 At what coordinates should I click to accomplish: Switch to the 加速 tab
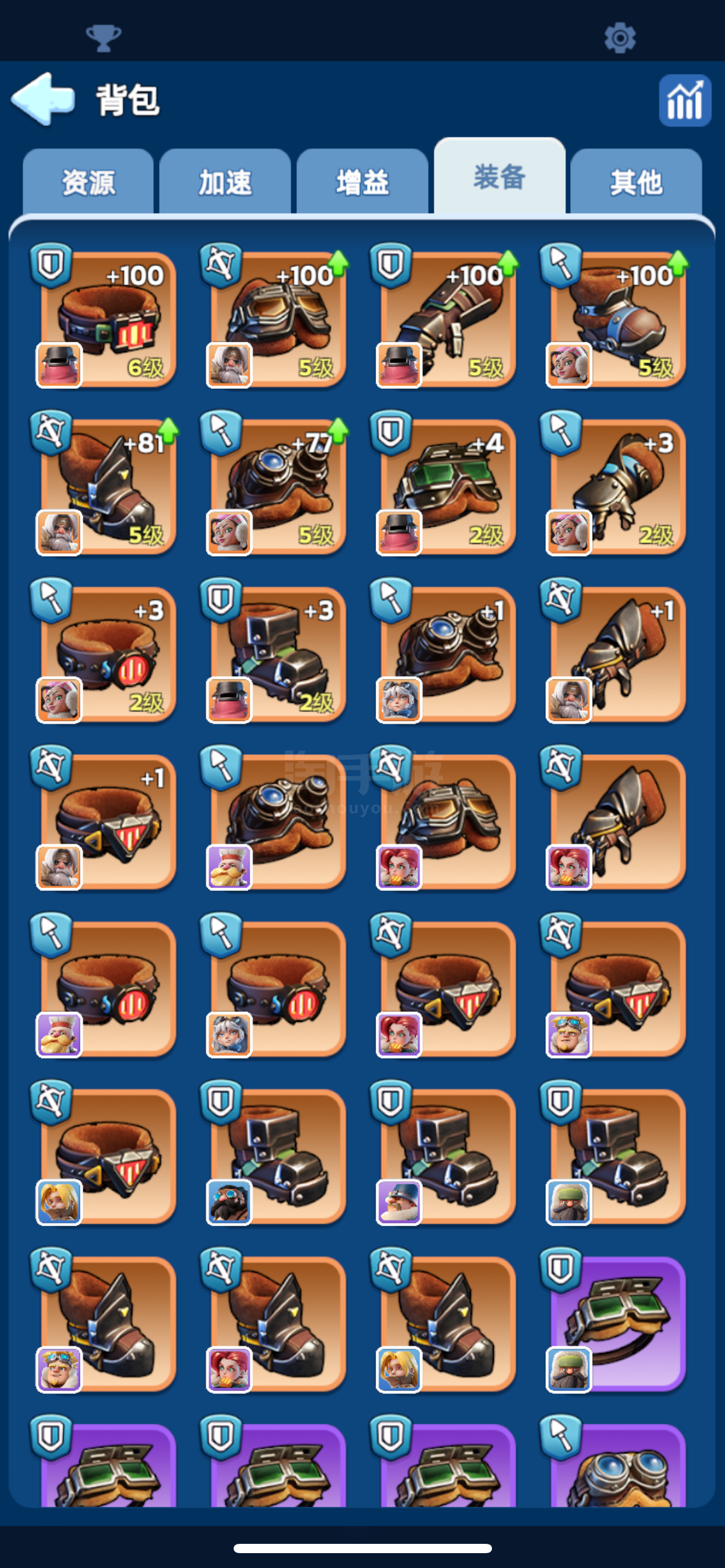(x=225, y=181)
